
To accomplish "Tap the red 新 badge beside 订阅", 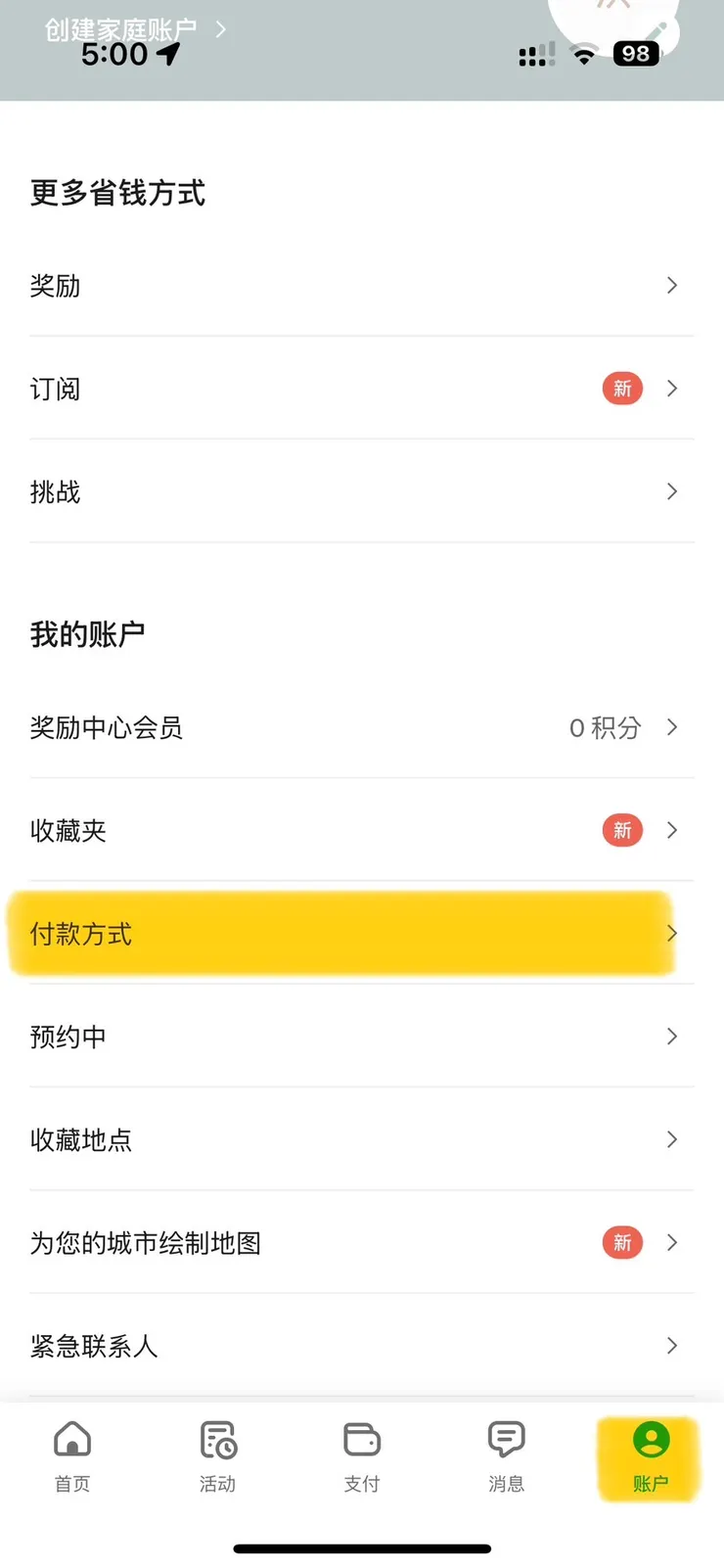I will 620,389.
